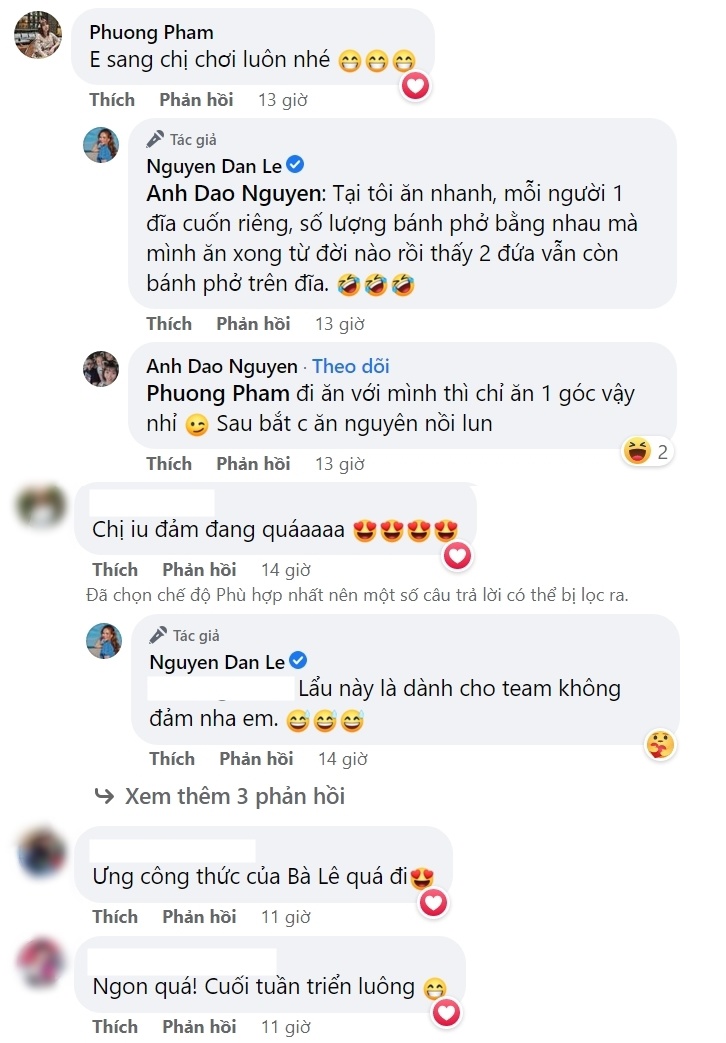Reply to Nguyen Dan Le's 'Lẩu này' comment
Viewport: 726px width, 1043px height.
[x=256, y=758]
